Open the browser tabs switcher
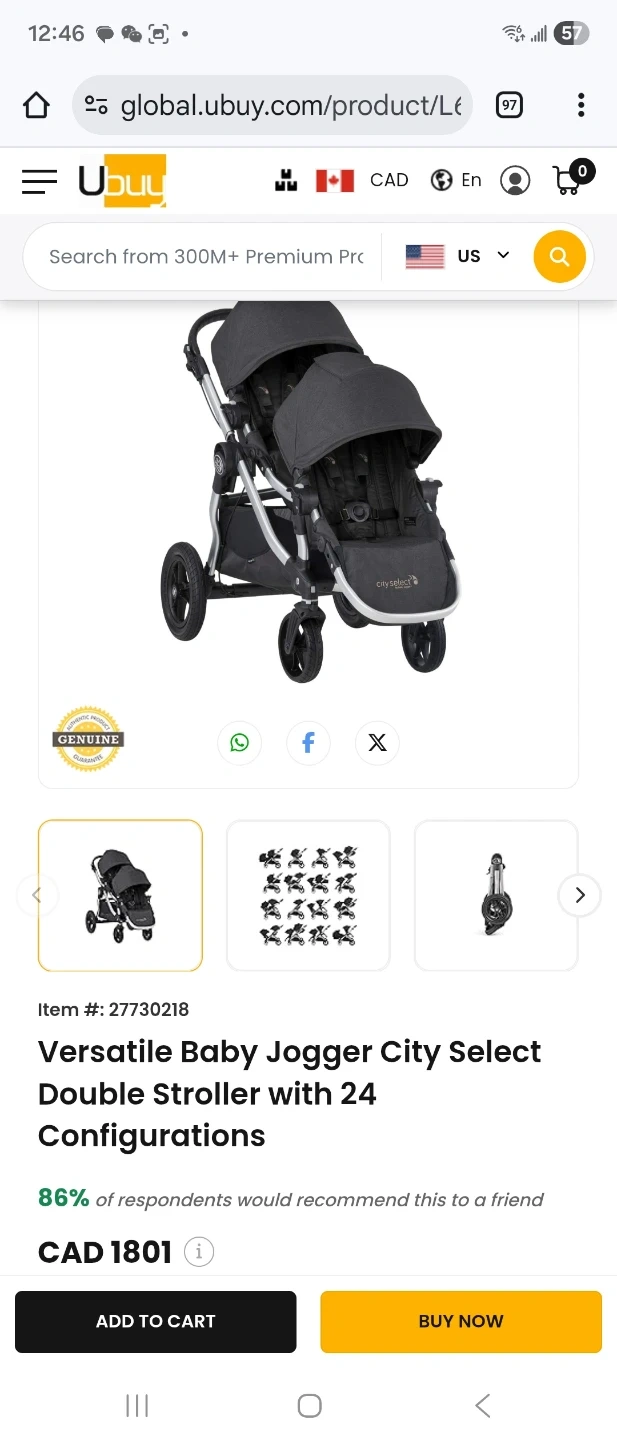 pos(509,105)
